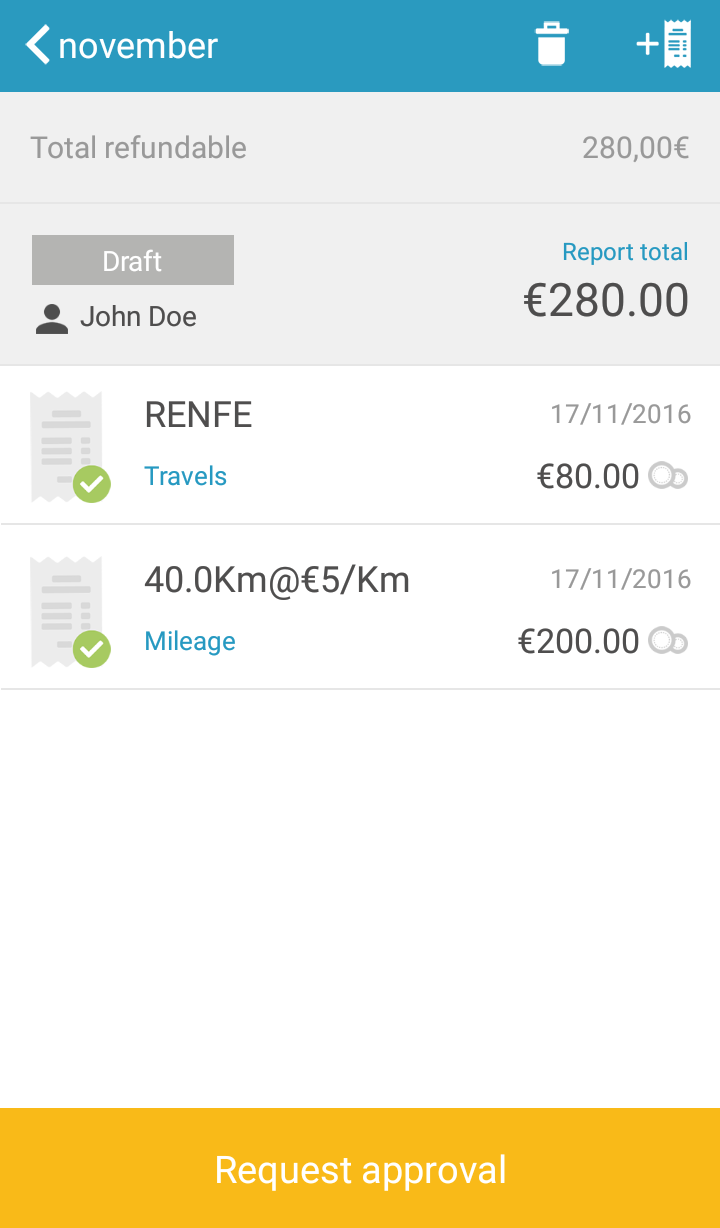Open the 40.0Km mileage expense

pos(360,608)
